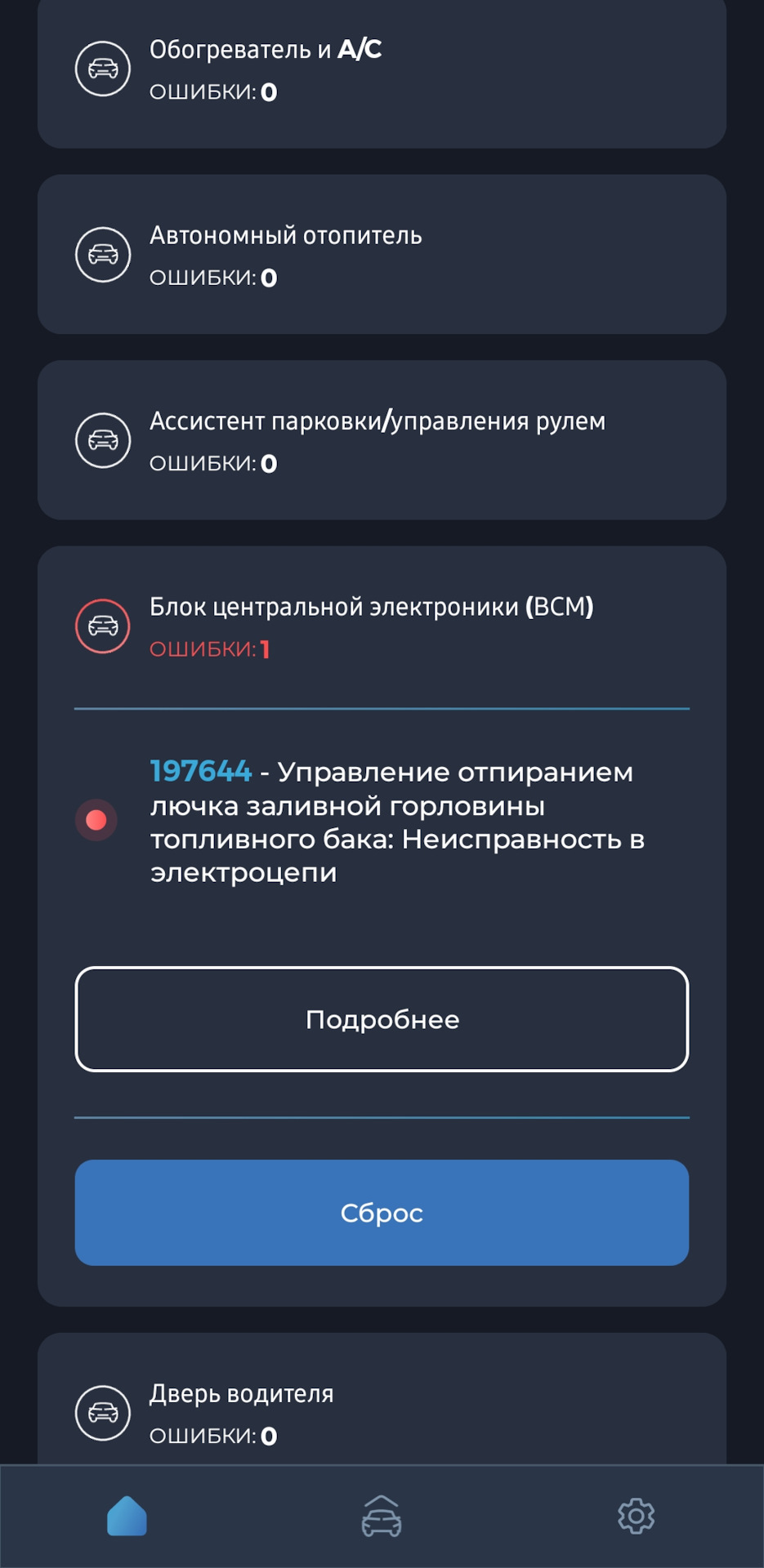Open the Дверь водителя card
Image resolution: width=764 pixels, height=1568 pixels.
(x=382, y=1413)
